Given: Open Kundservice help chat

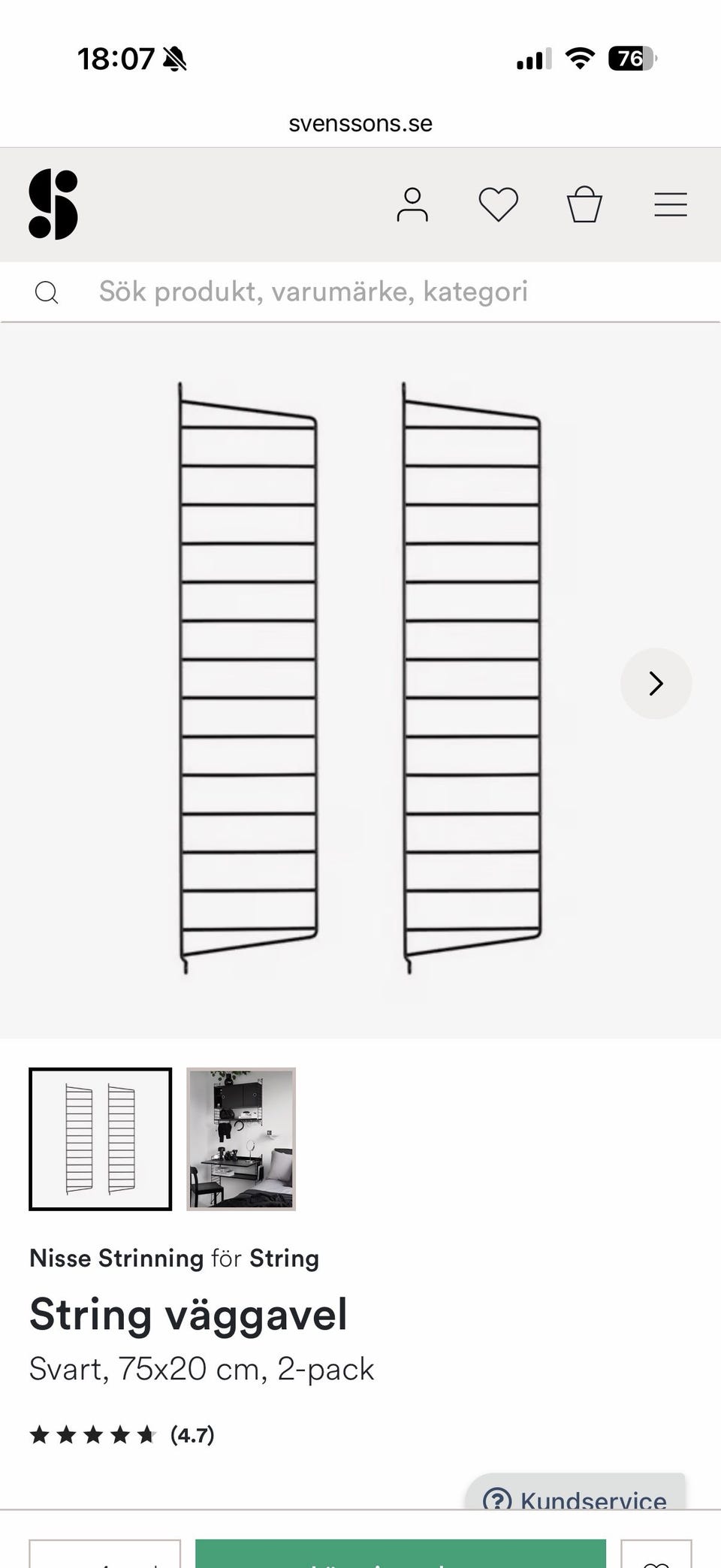Looking at the screenshot, I should pyautogui.click(x=576, y=1496).
